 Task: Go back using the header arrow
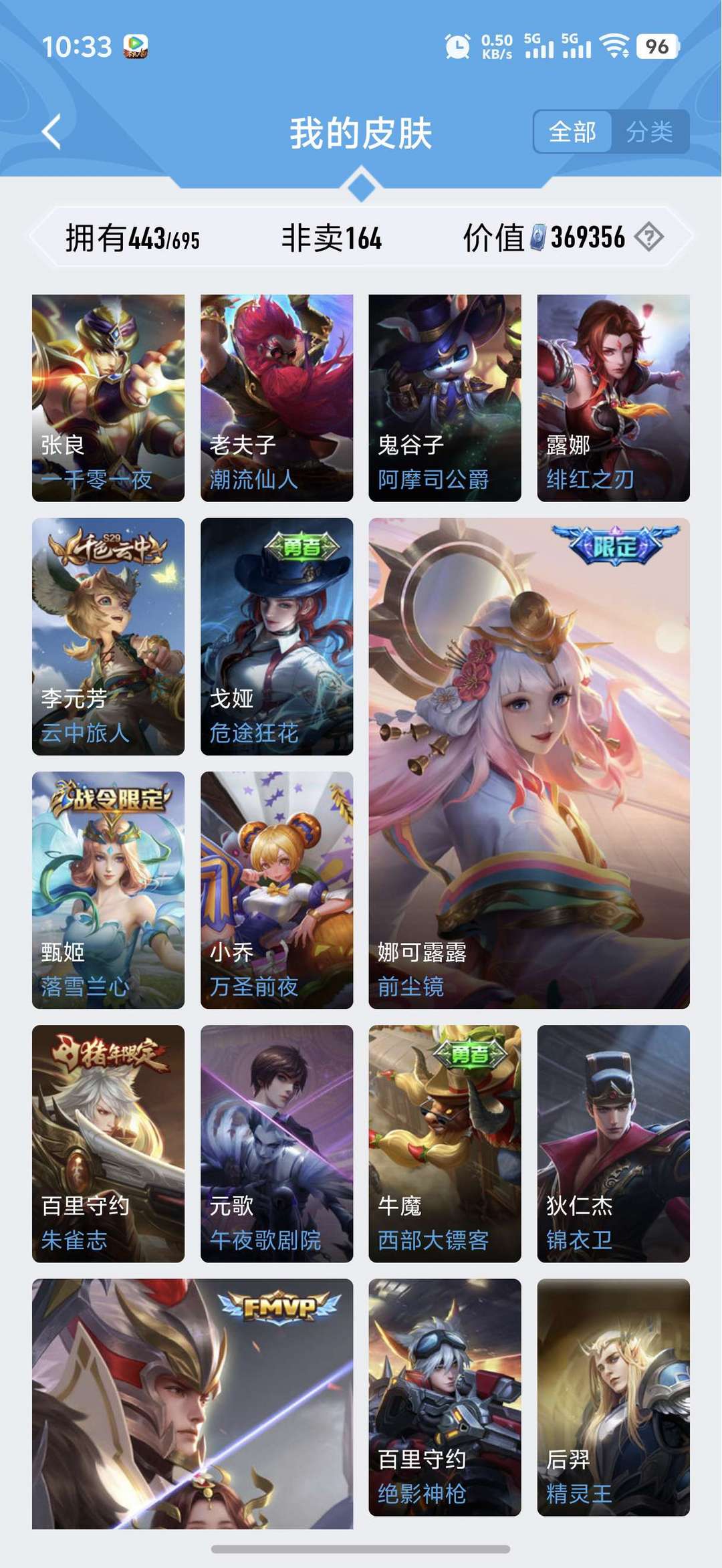coord(52,132)
